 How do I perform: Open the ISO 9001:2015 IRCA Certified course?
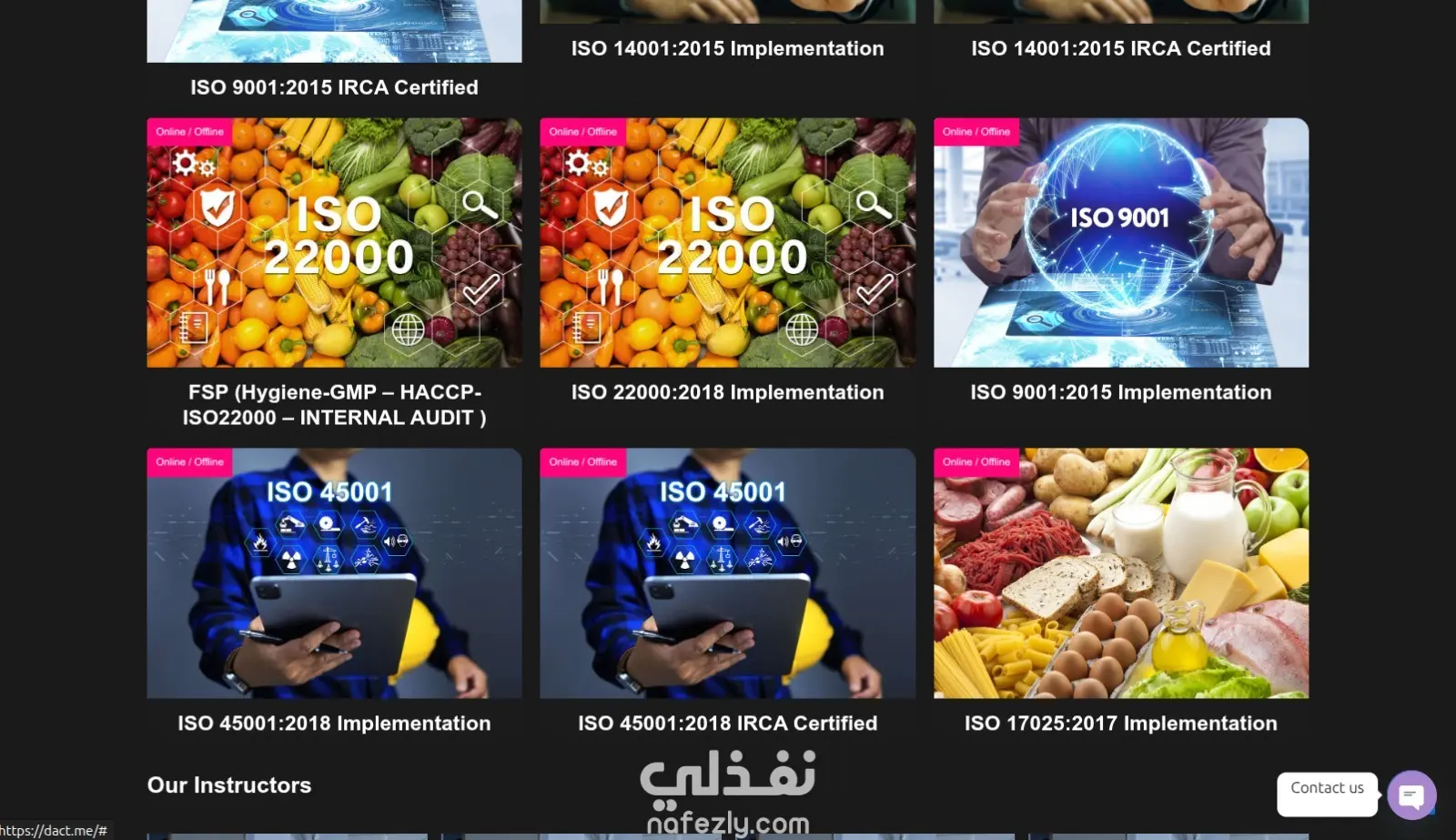click(x=334, y=87)
